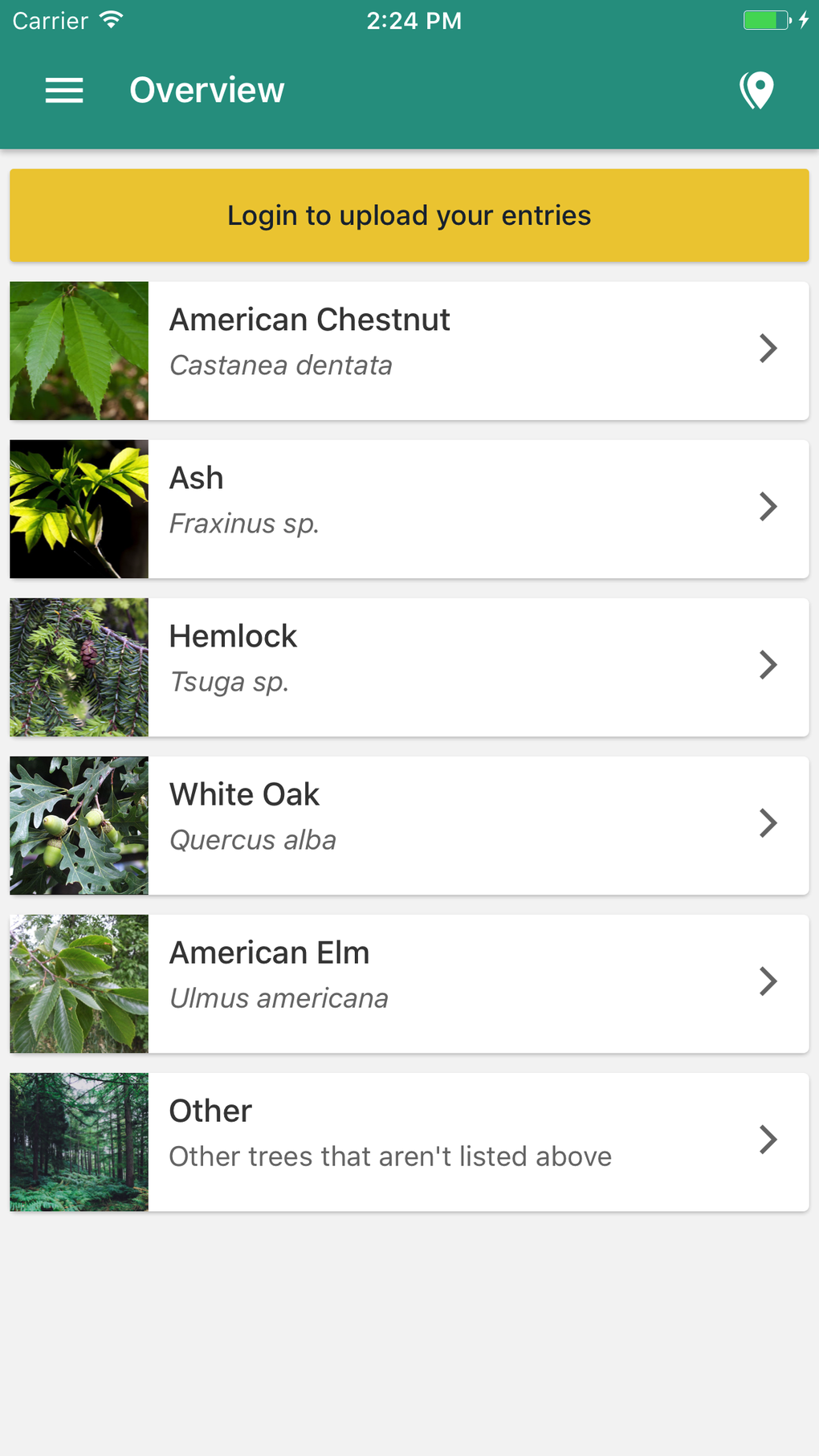Tap the clock showing 2:24 PM
819x1456 pixels.
coord(414,21)
